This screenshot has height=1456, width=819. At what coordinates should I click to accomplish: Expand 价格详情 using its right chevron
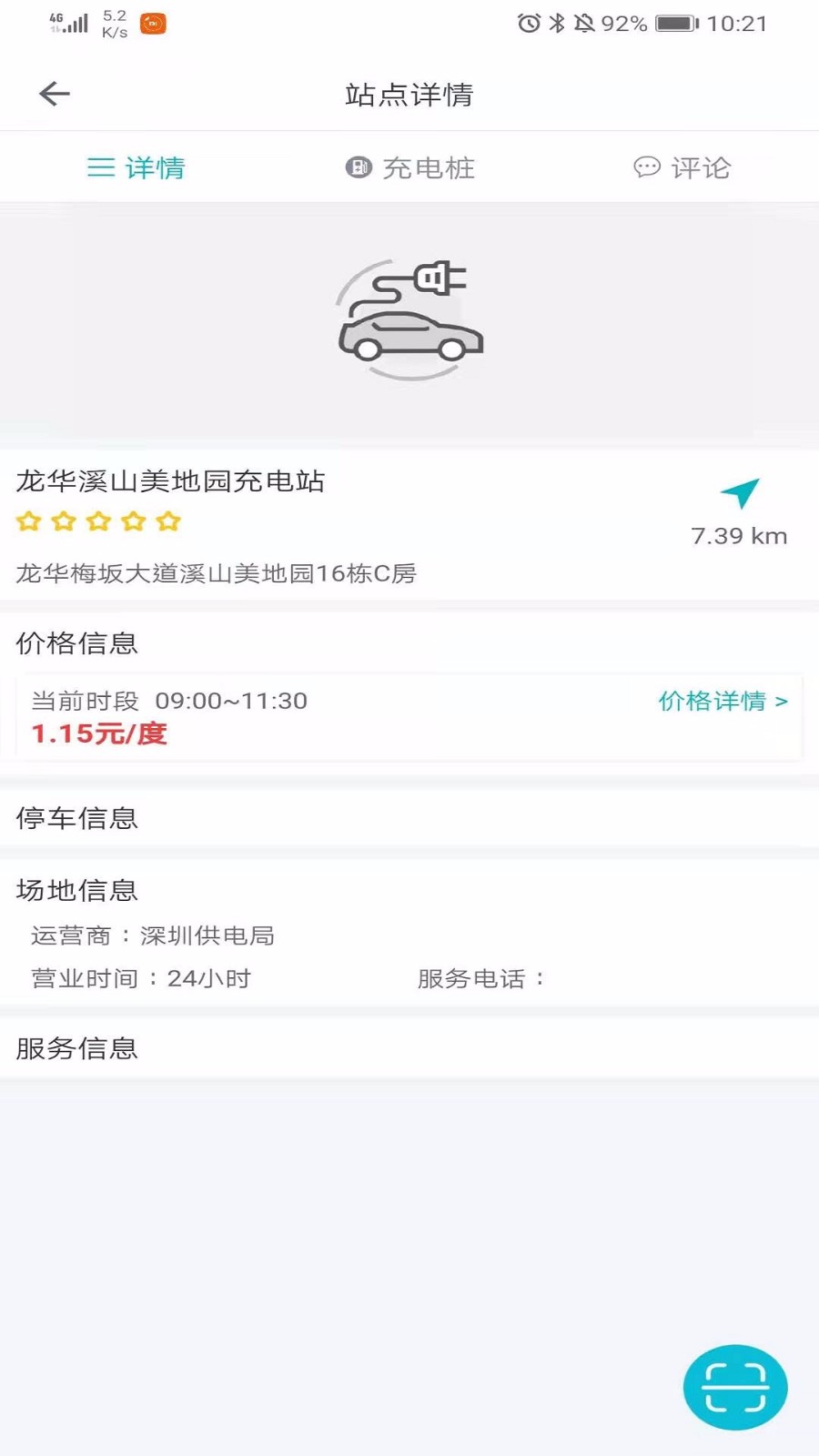(x=783, y=702)
